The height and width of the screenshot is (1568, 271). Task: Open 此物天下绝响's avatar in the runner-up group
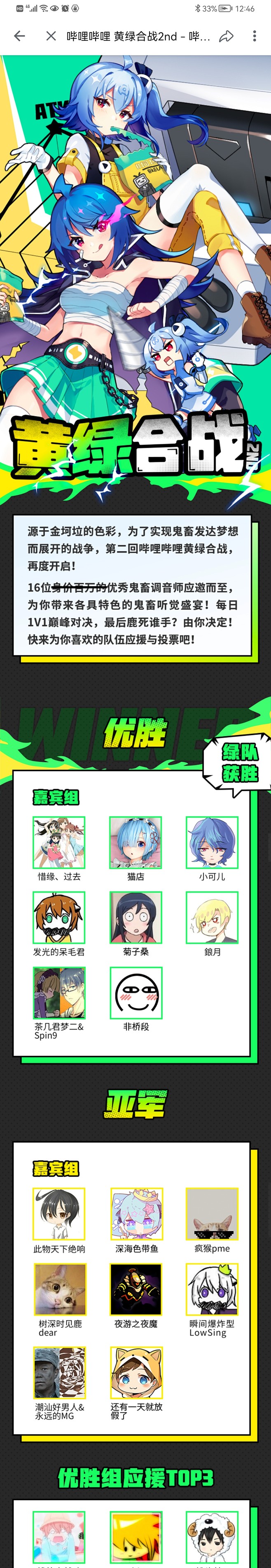pos(59,1214)
